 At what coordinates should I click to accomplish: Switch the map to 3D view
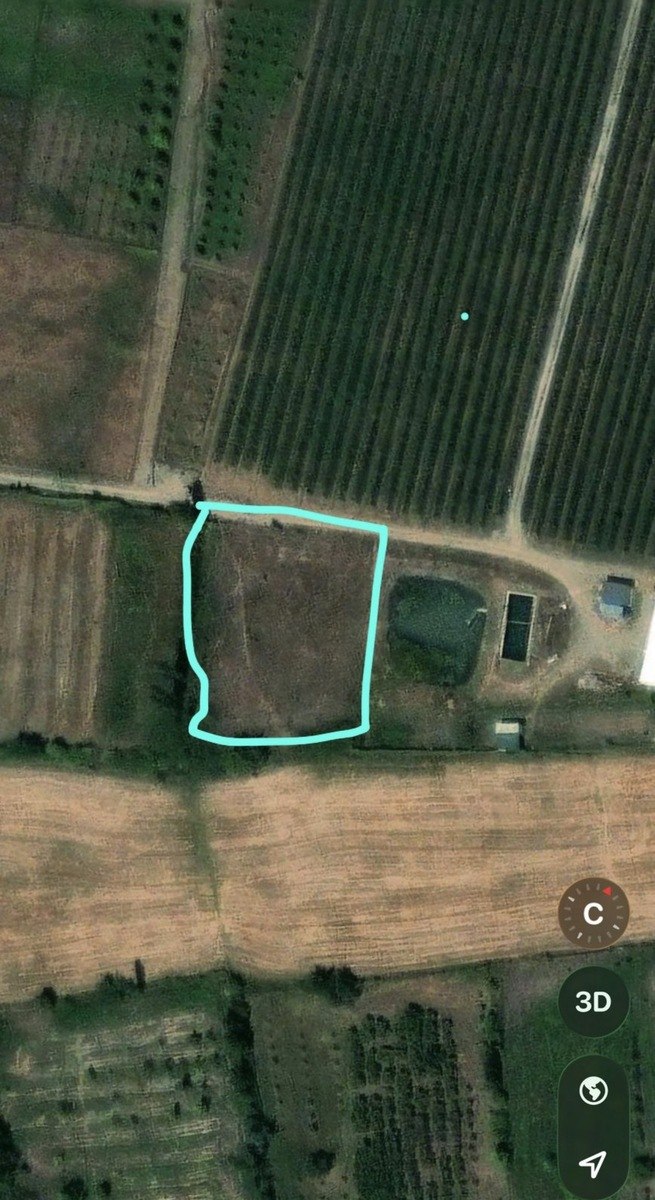[x=593, y=1002]
